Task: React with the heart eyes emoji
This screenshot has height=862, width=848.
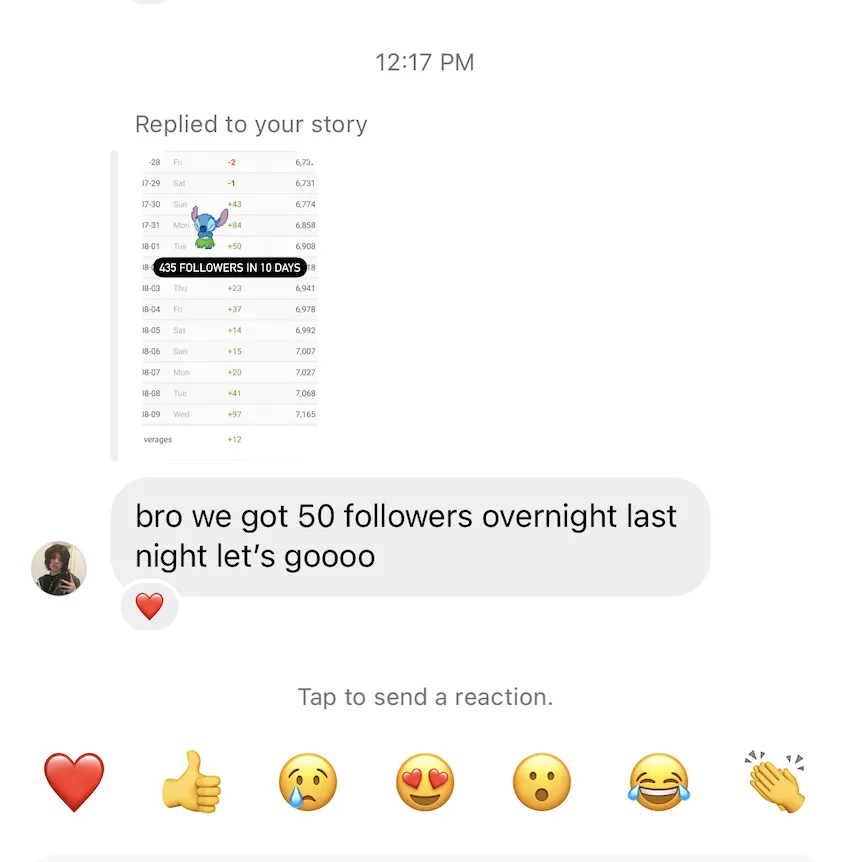Action: 425,781
